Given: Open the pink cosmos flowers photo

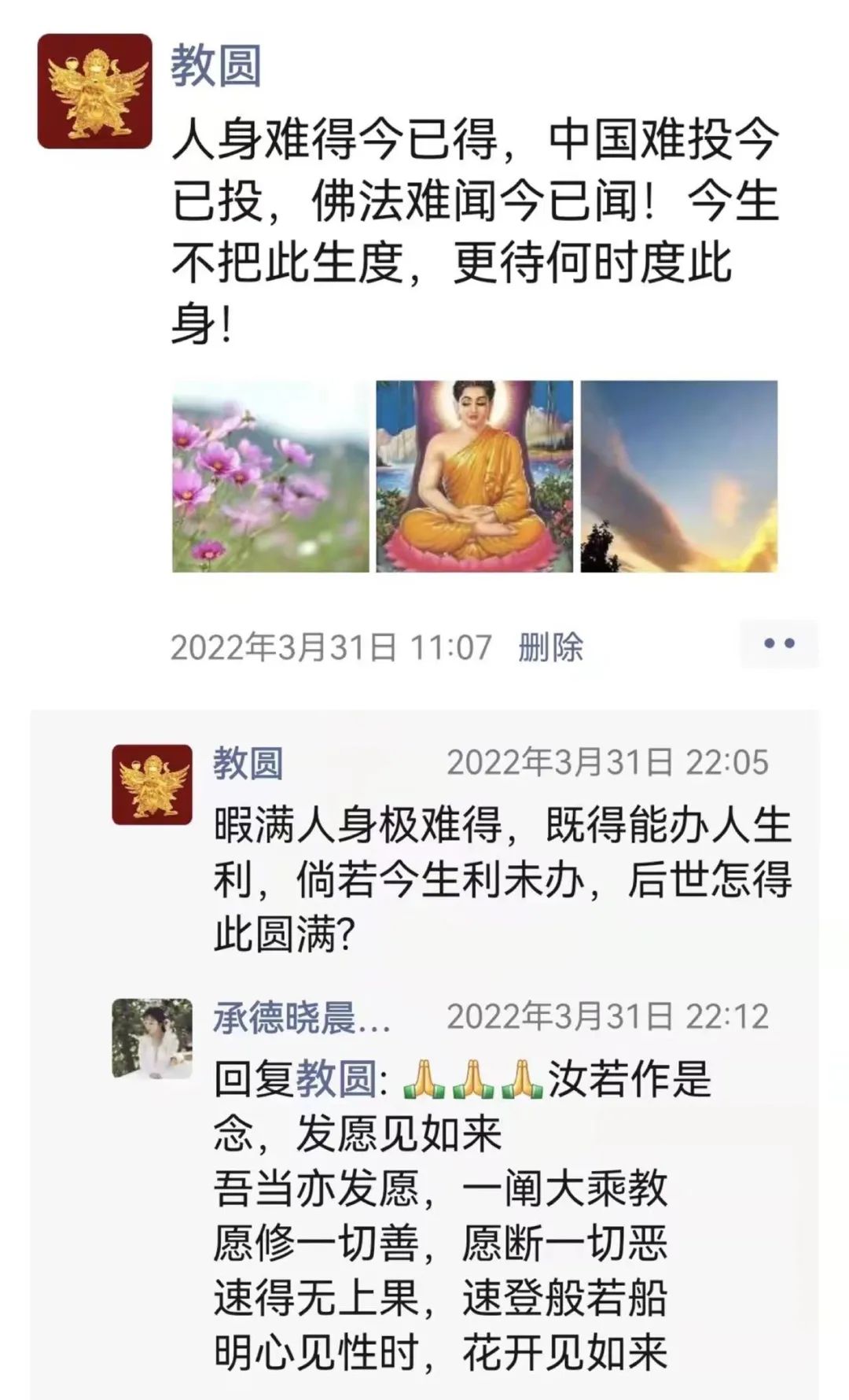Looking at the screenshot, I should [x=270, y=476].
